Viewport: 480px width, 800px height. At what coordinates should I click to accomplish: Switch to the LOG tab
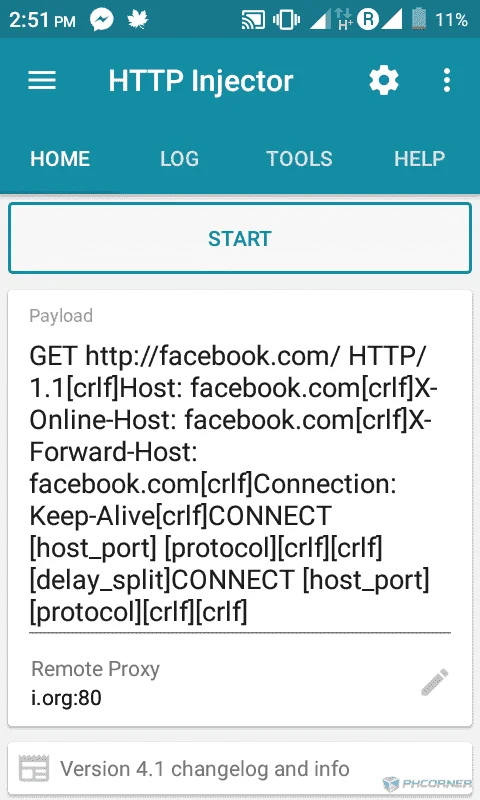click(x=180, y=159)
